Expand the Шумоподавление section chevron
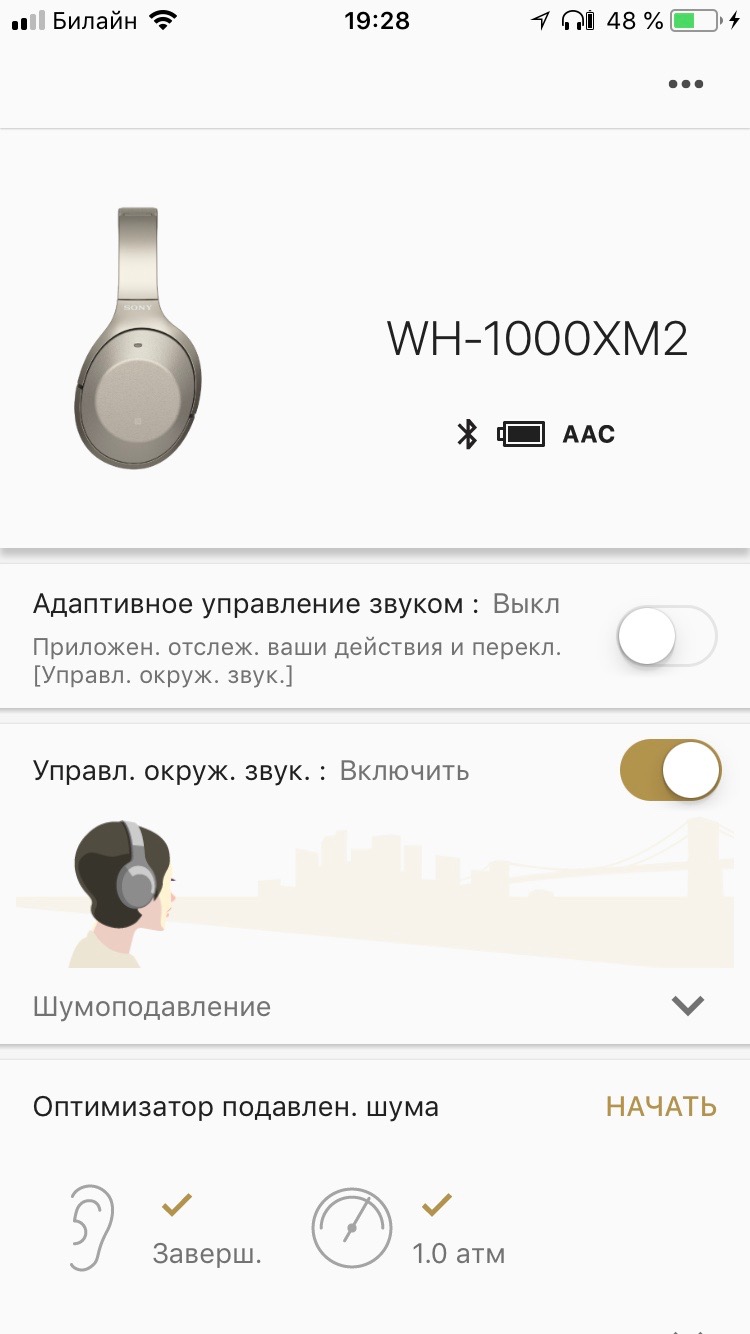Viewport: 750px width, 1334px height. [688, 1005]
